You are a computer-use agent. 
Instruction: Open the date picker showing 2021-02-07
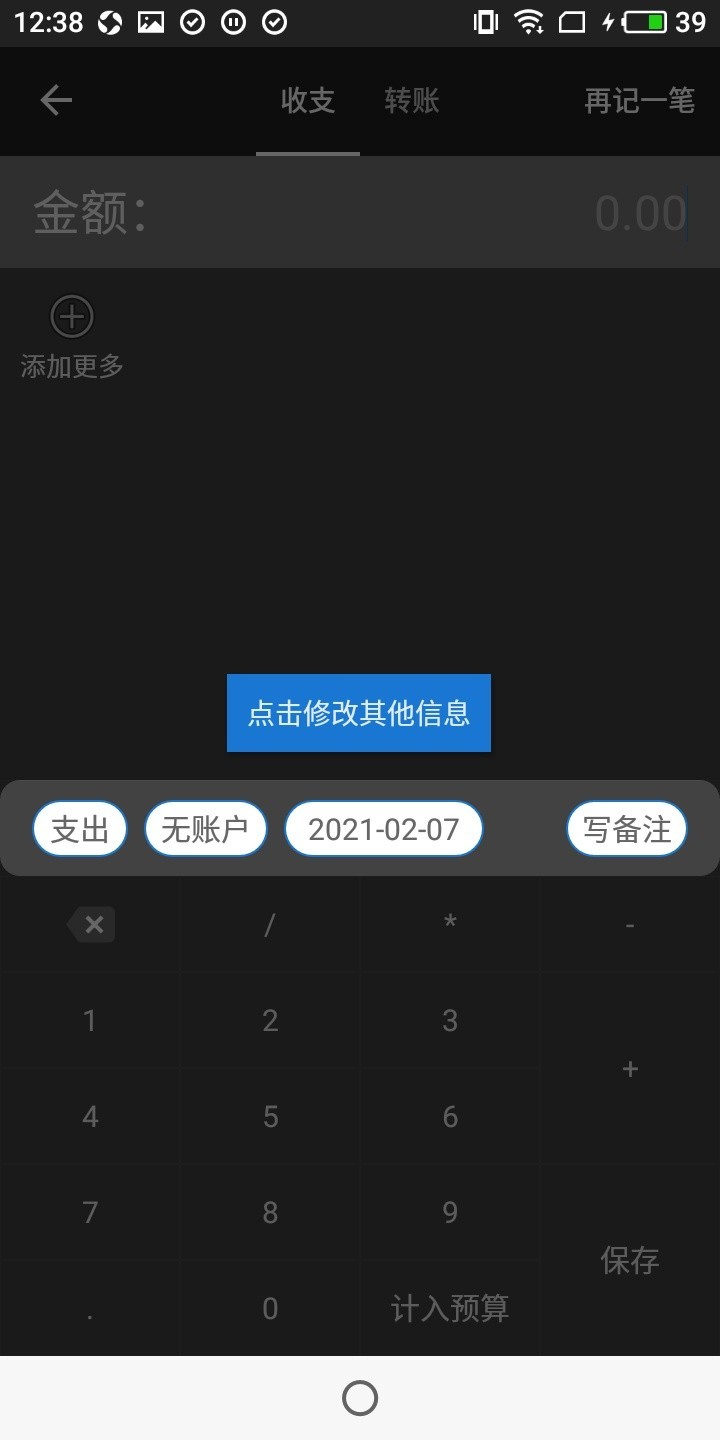coord(383,828)
